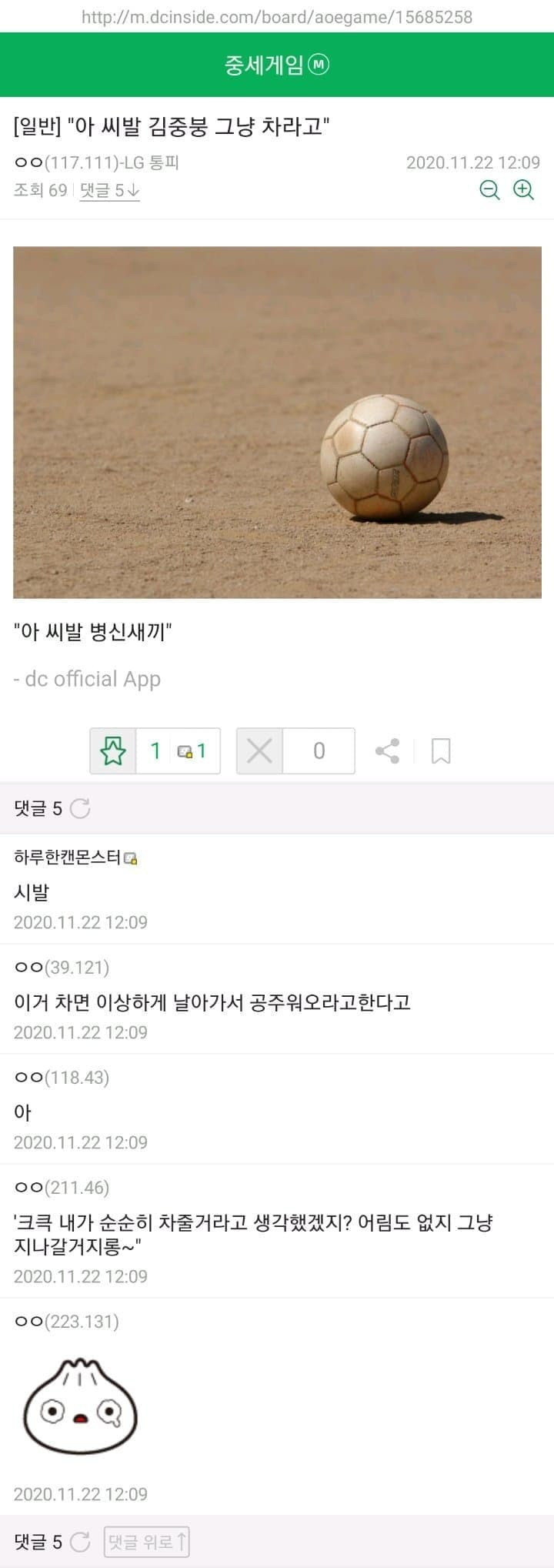Jump down to comments via 댓글 5 link
The width and height of the screenshot is (554, 1568).
(110, 190)
